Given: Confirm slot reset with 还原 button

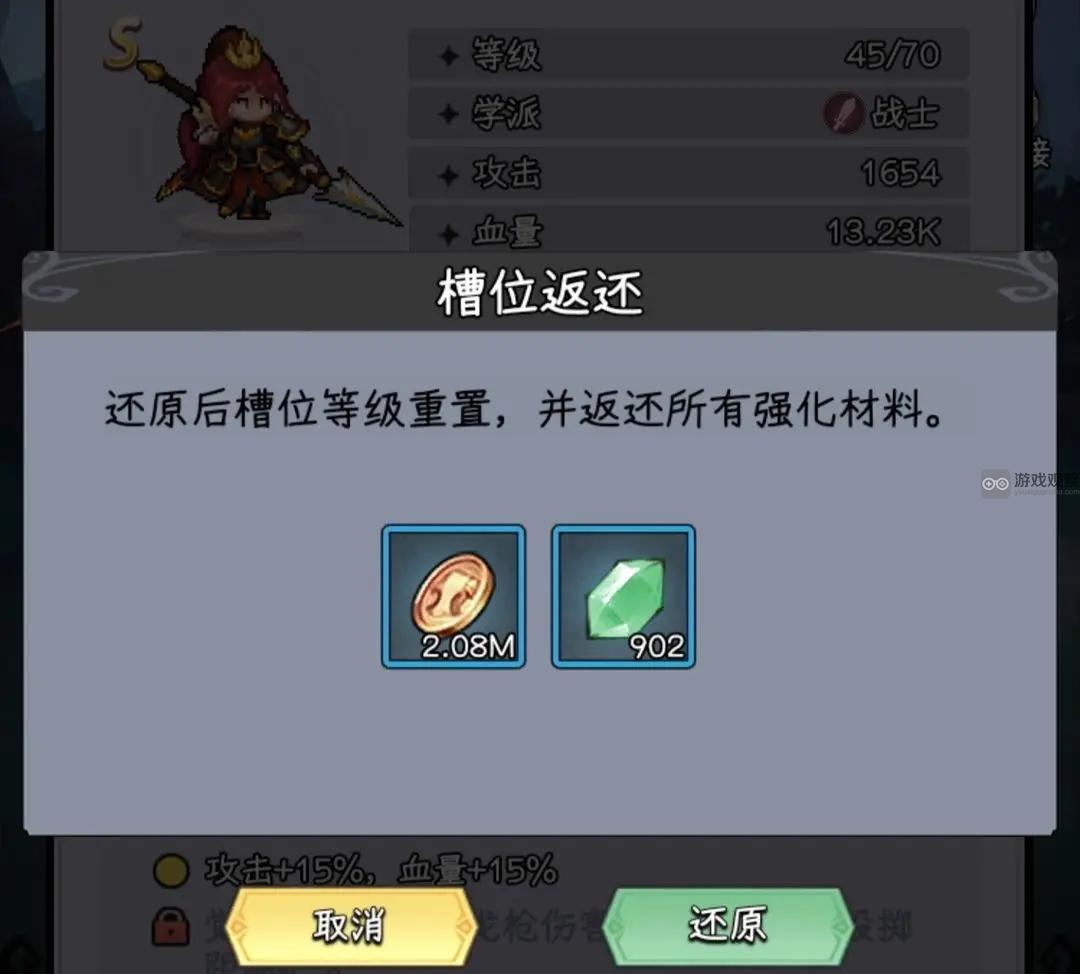Looking at the screenshot, I should tap(727, 926).
